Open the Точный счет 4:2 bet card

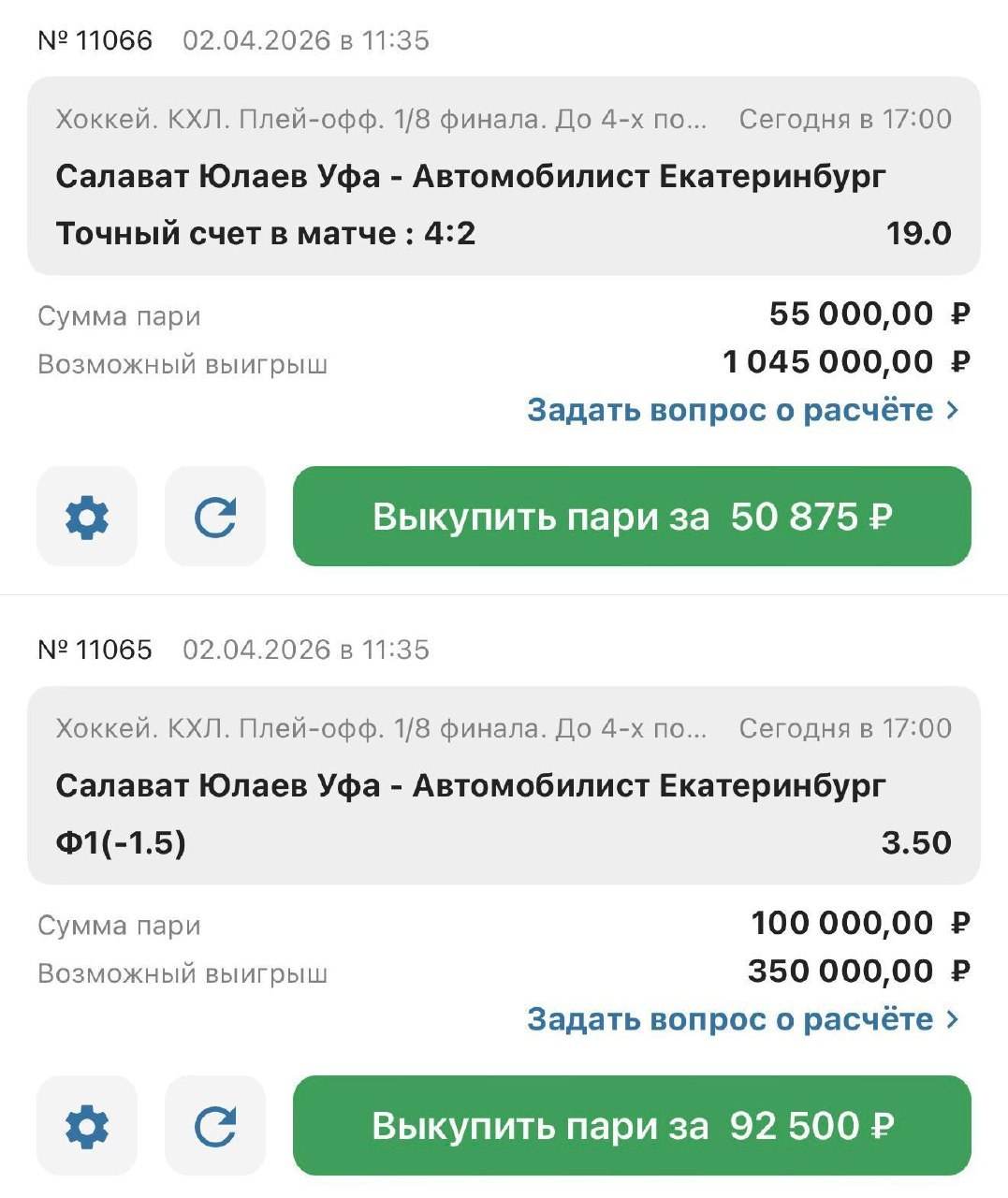[x=504, y=176]
